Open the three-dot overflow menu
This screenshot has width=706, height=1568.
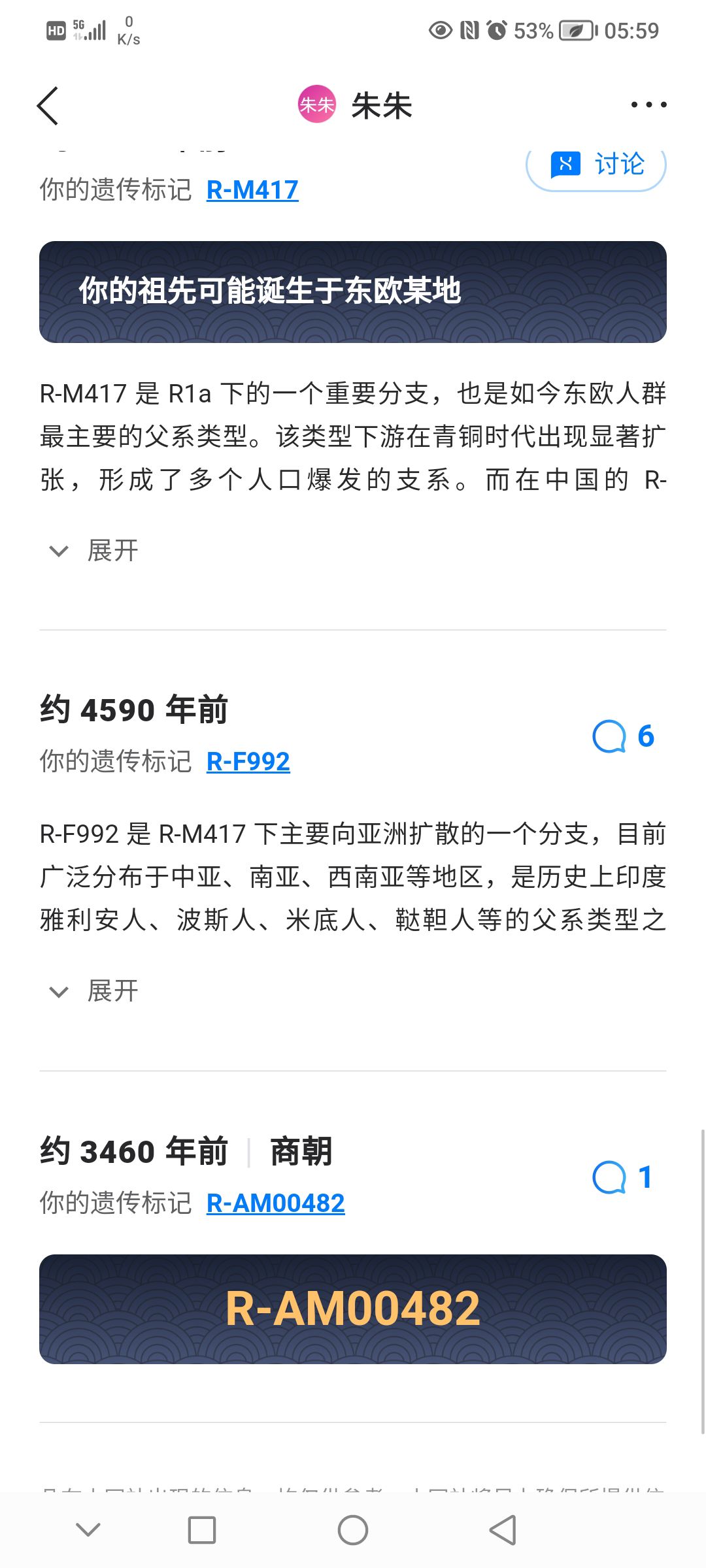pyautogui.click(x=648, y=105)
